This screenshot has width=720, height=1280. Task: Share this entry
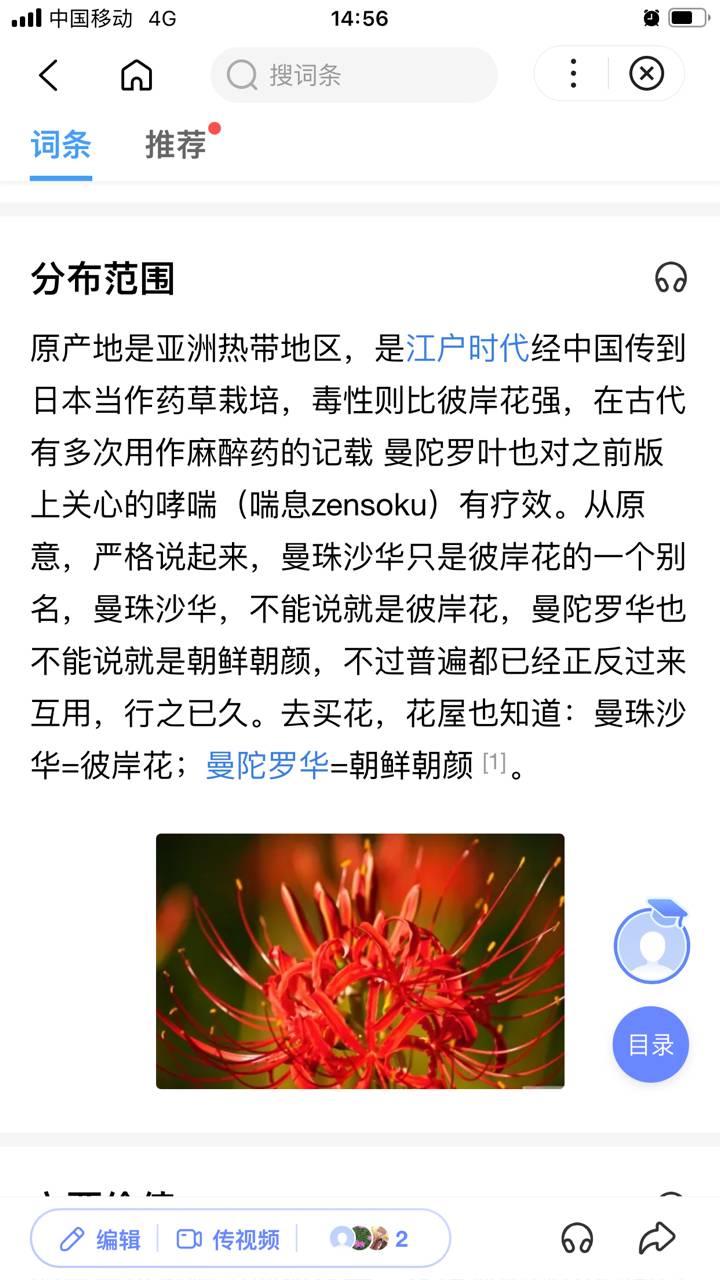657,1239
